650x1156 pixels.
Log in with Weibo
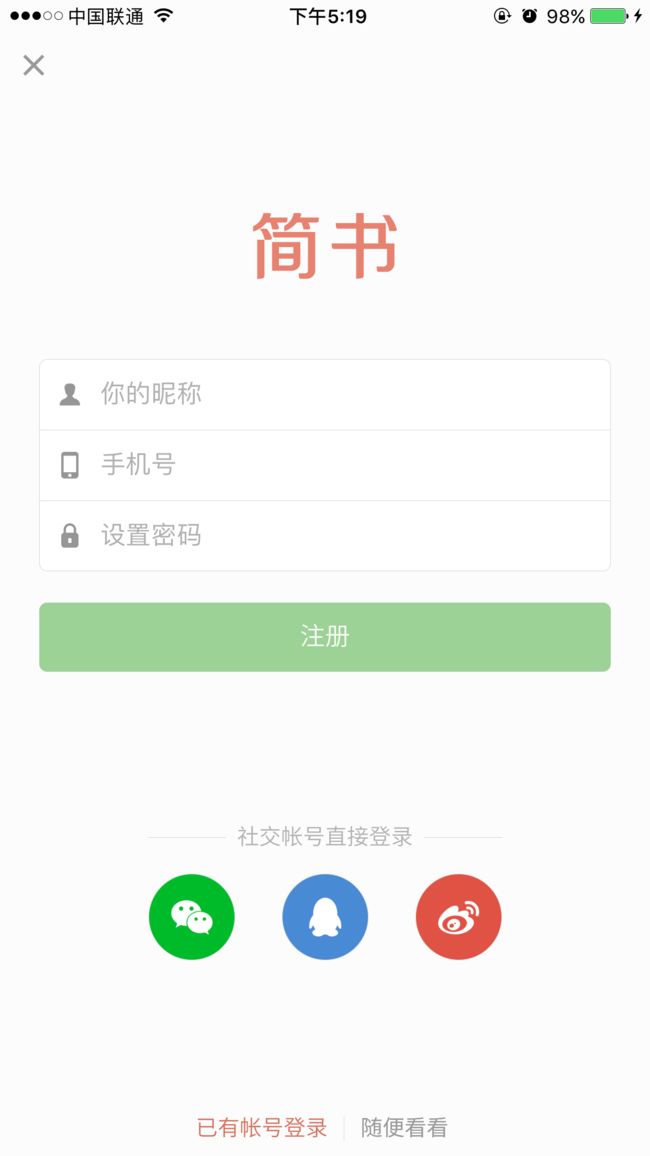point(458,916)
